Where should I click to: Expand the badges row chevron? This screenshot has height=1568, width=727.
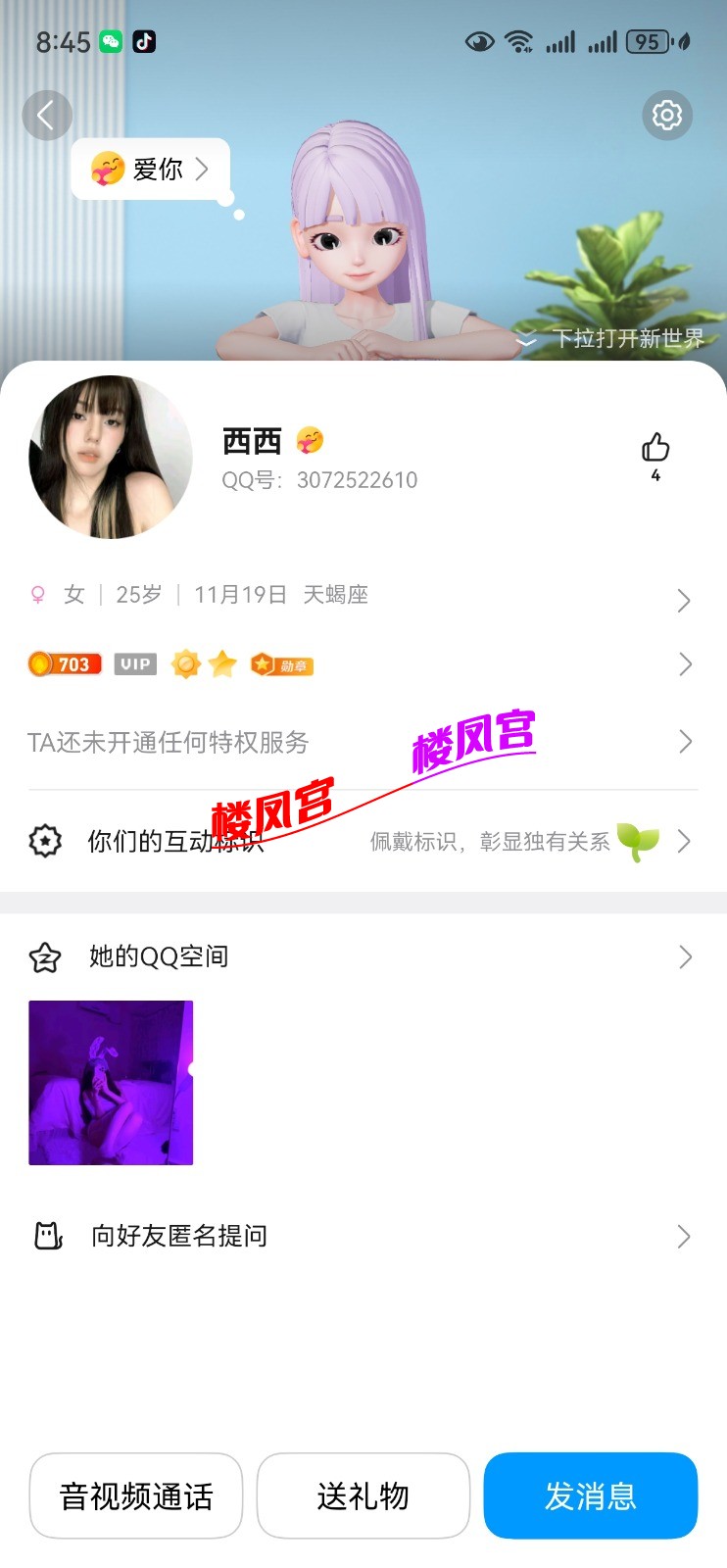click(x=685, y=663)
